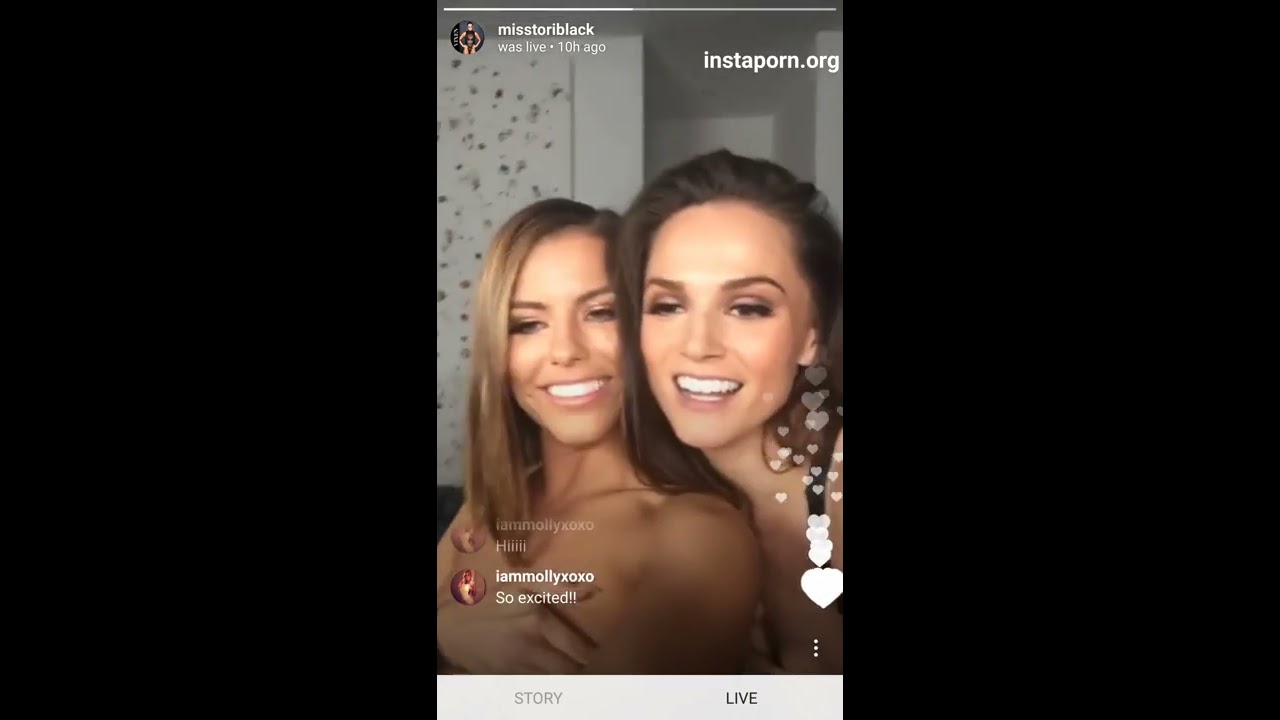Switch to the Story tab
The image size is (1280, 720).
[538, 698]
